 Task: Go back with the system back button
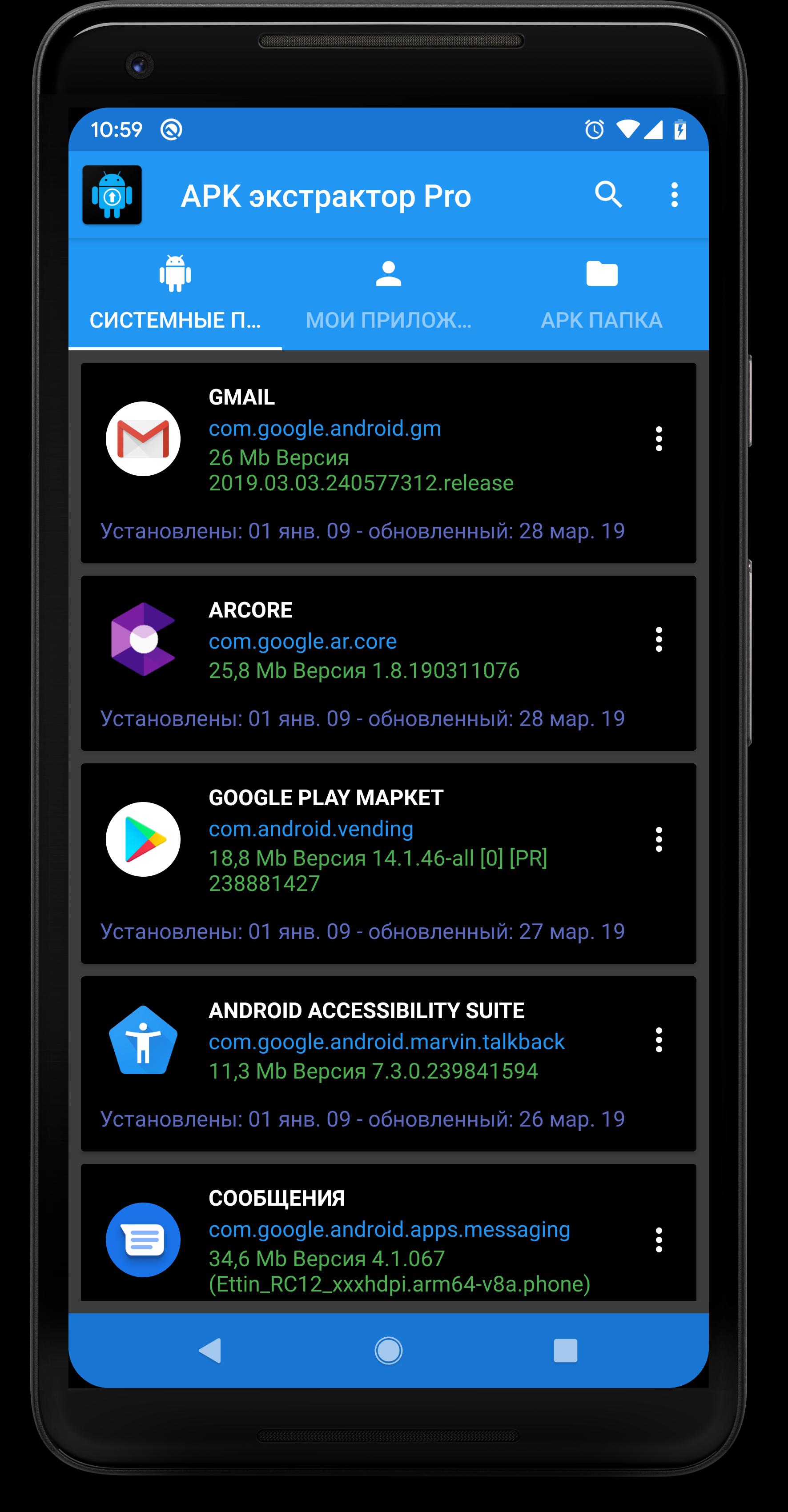coord(210,1351)
